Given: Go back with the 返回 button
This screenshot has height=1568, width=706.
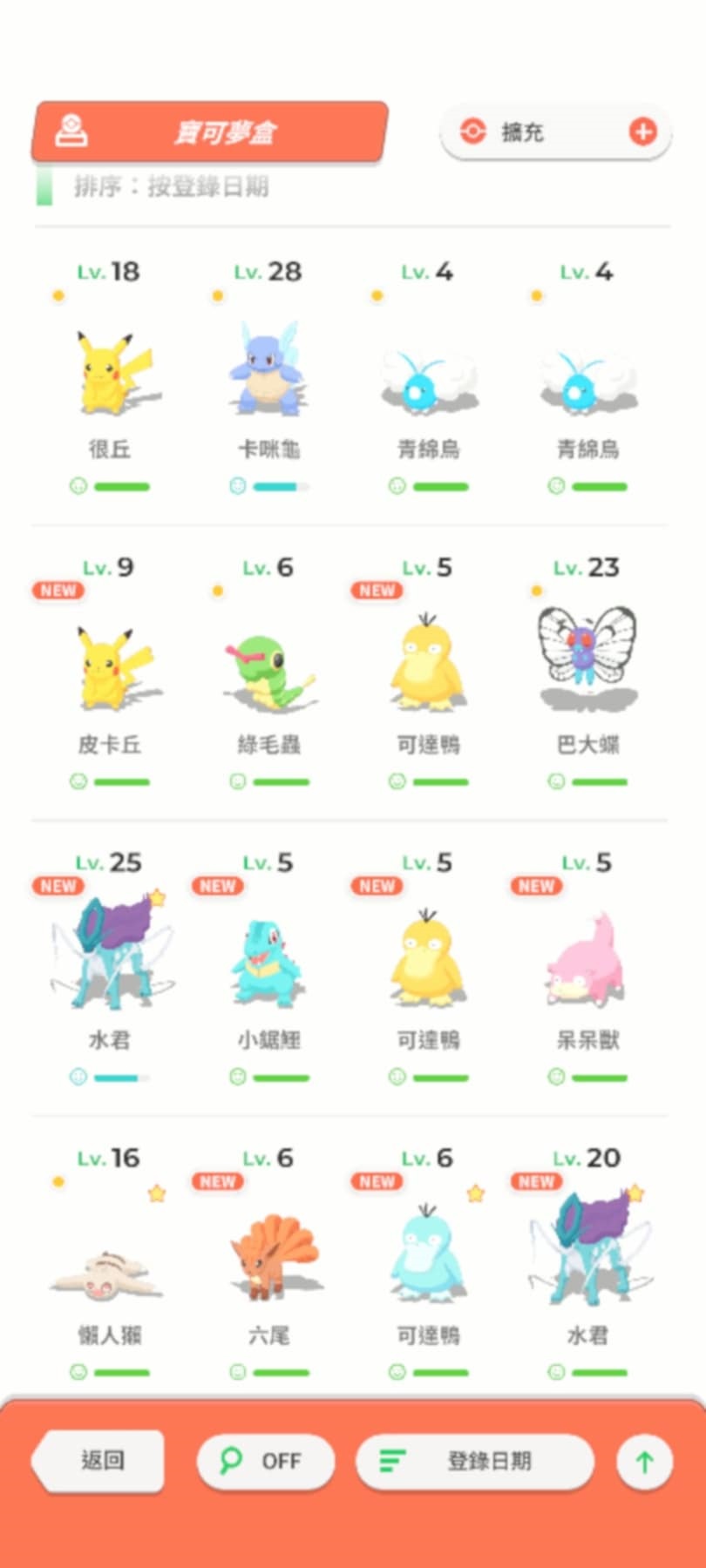Looking at the screenshot, I should pos(101,1461).
